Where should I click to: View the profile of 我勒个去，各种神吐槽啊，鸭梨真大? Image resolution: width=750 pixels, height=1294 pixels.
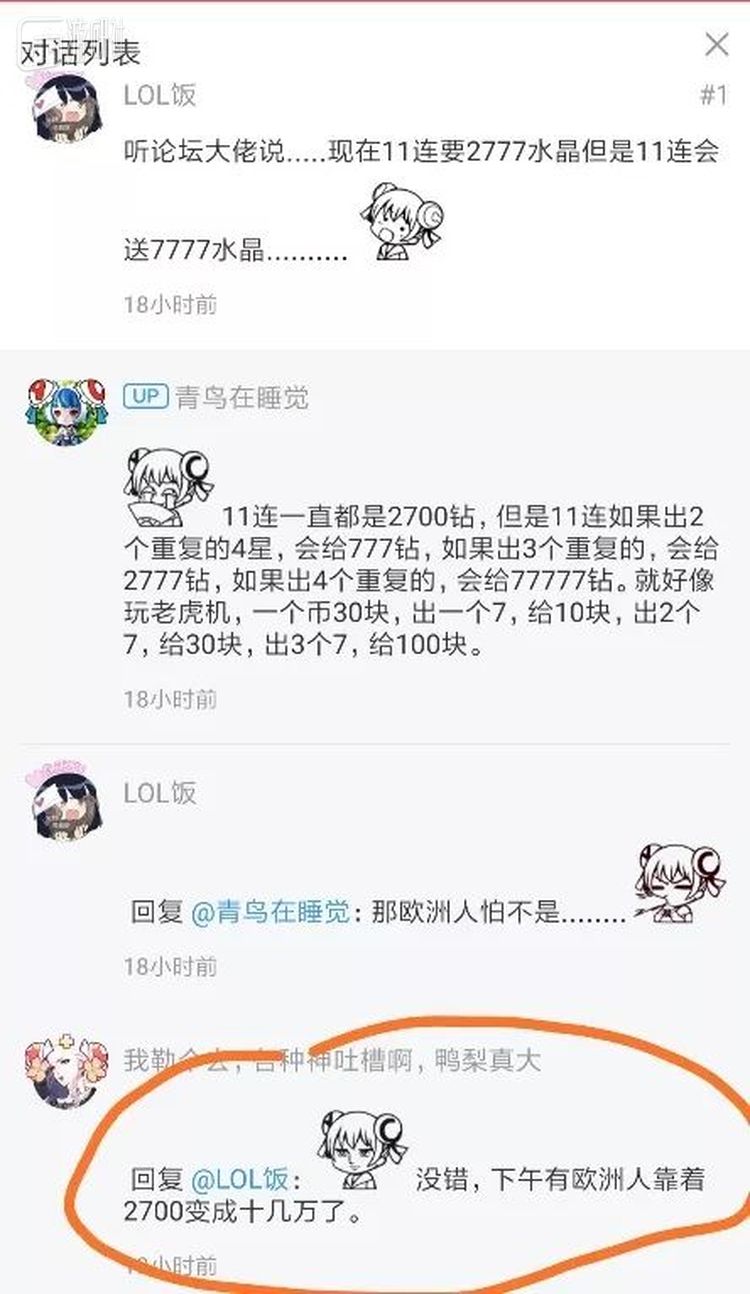pyautogui.click(x=332, y=1060)
